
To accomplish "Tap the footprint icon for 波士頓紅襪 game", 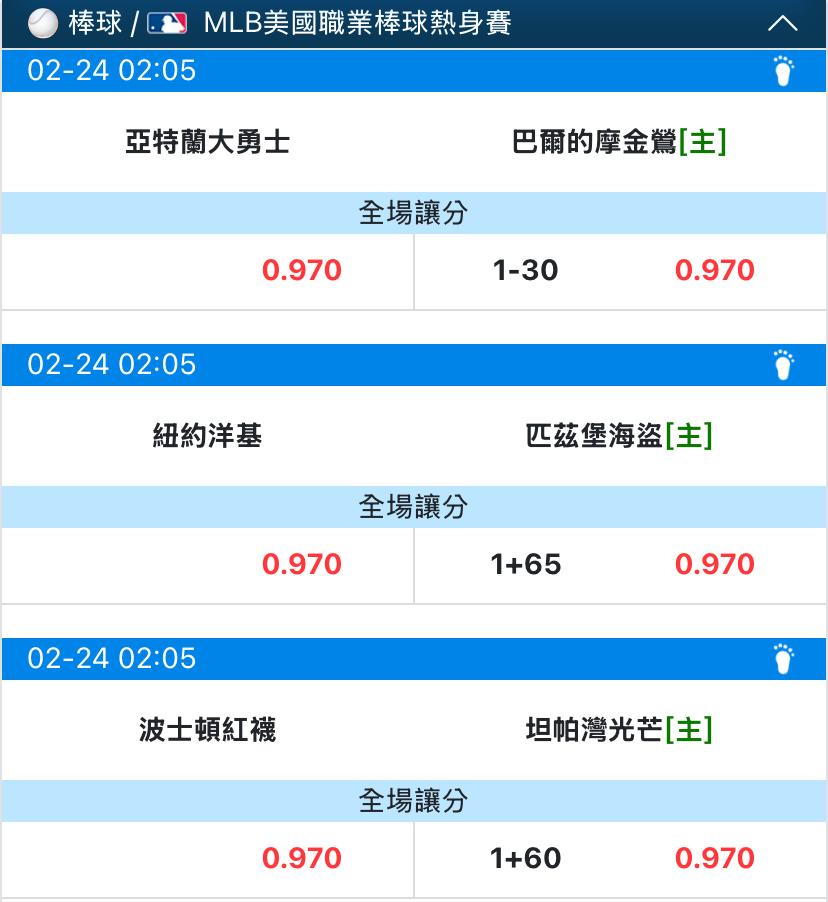I will click(783, 659).
